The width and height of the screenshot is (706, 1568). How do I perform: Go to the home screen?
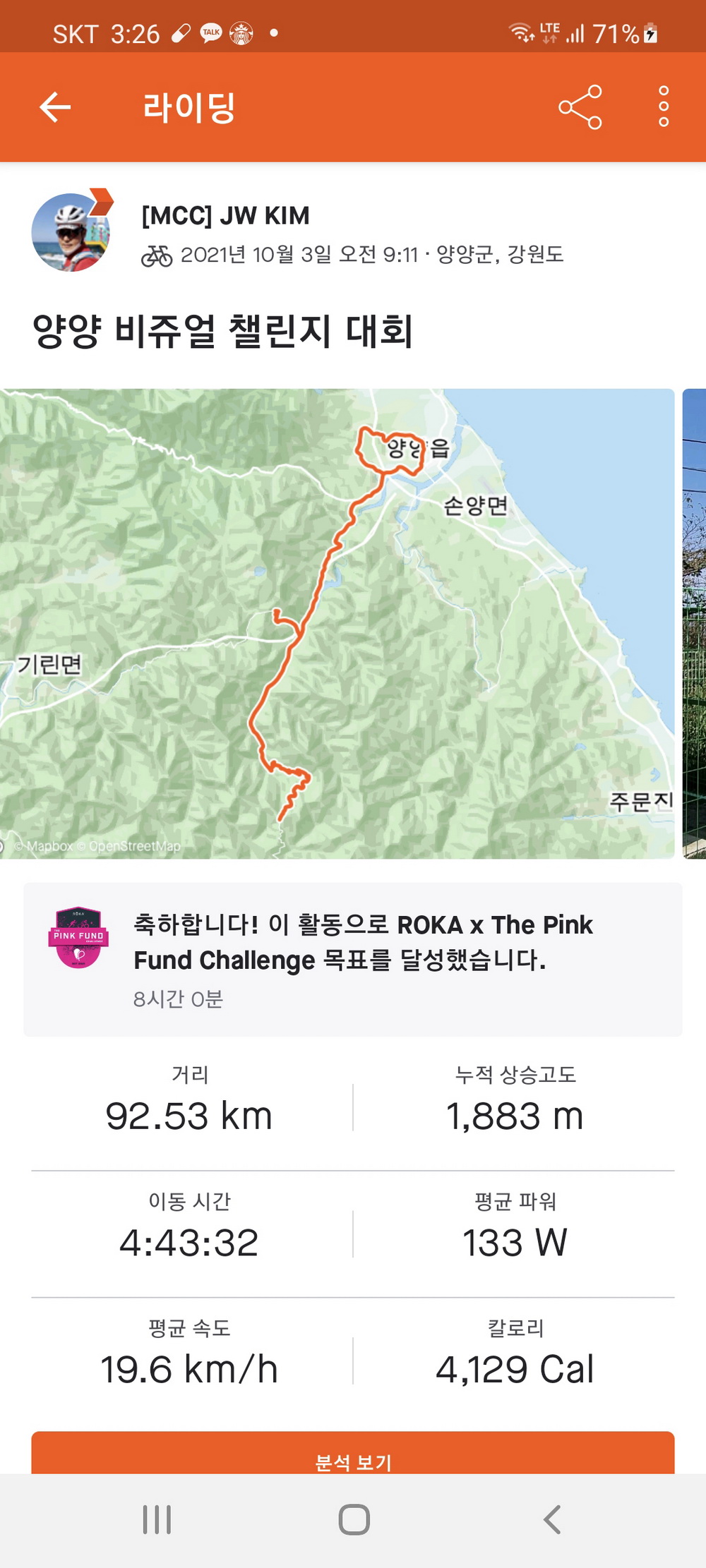click(354, 1519)
